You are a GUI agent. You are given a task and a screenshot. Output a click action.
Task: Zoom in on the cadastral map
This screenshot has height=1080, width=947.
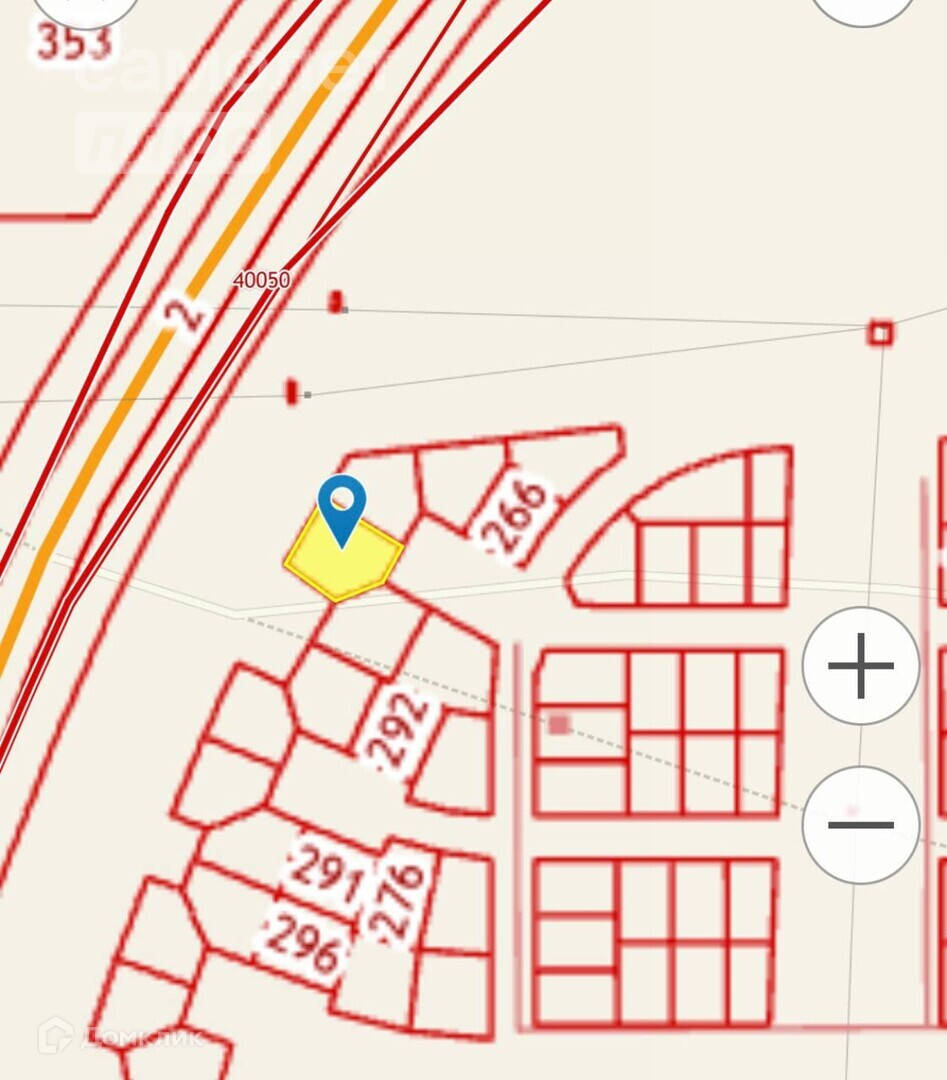(860, 665)
